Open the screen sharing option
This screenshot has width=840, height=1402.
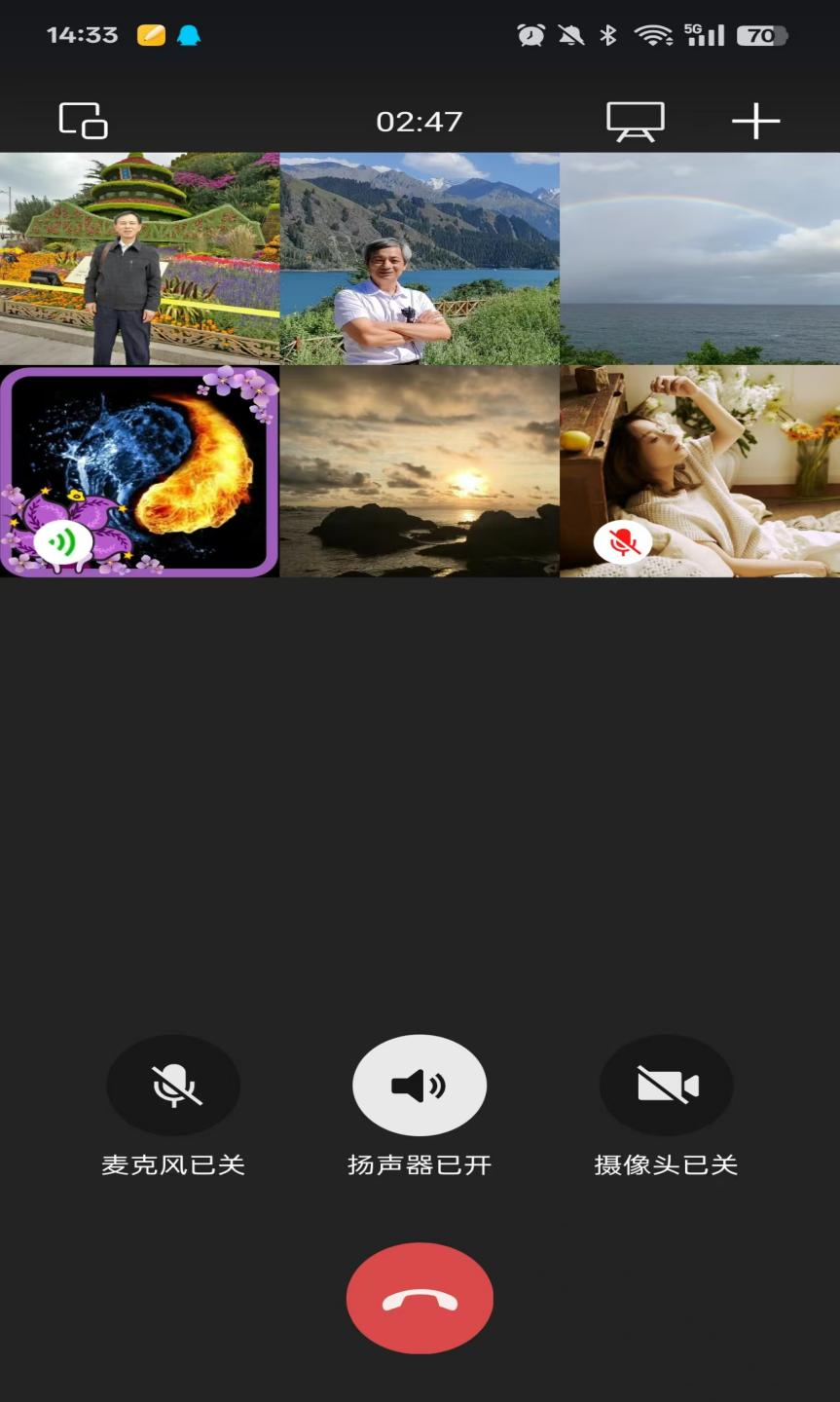635,122
